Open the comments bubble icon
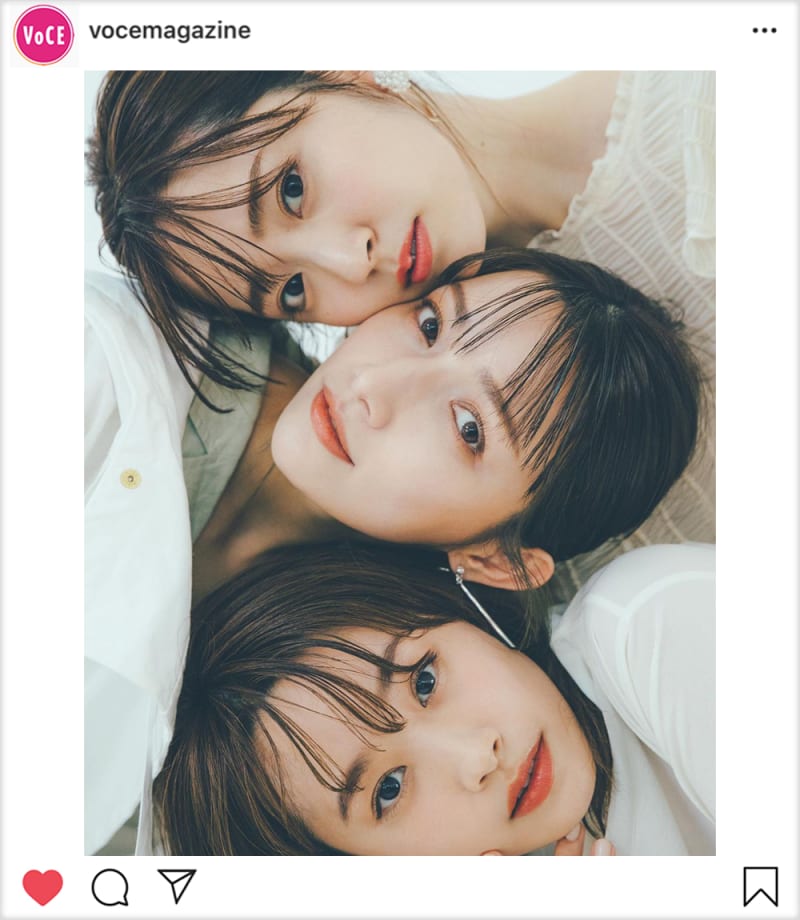Screen dimensions: 800x920 point(110,886)
